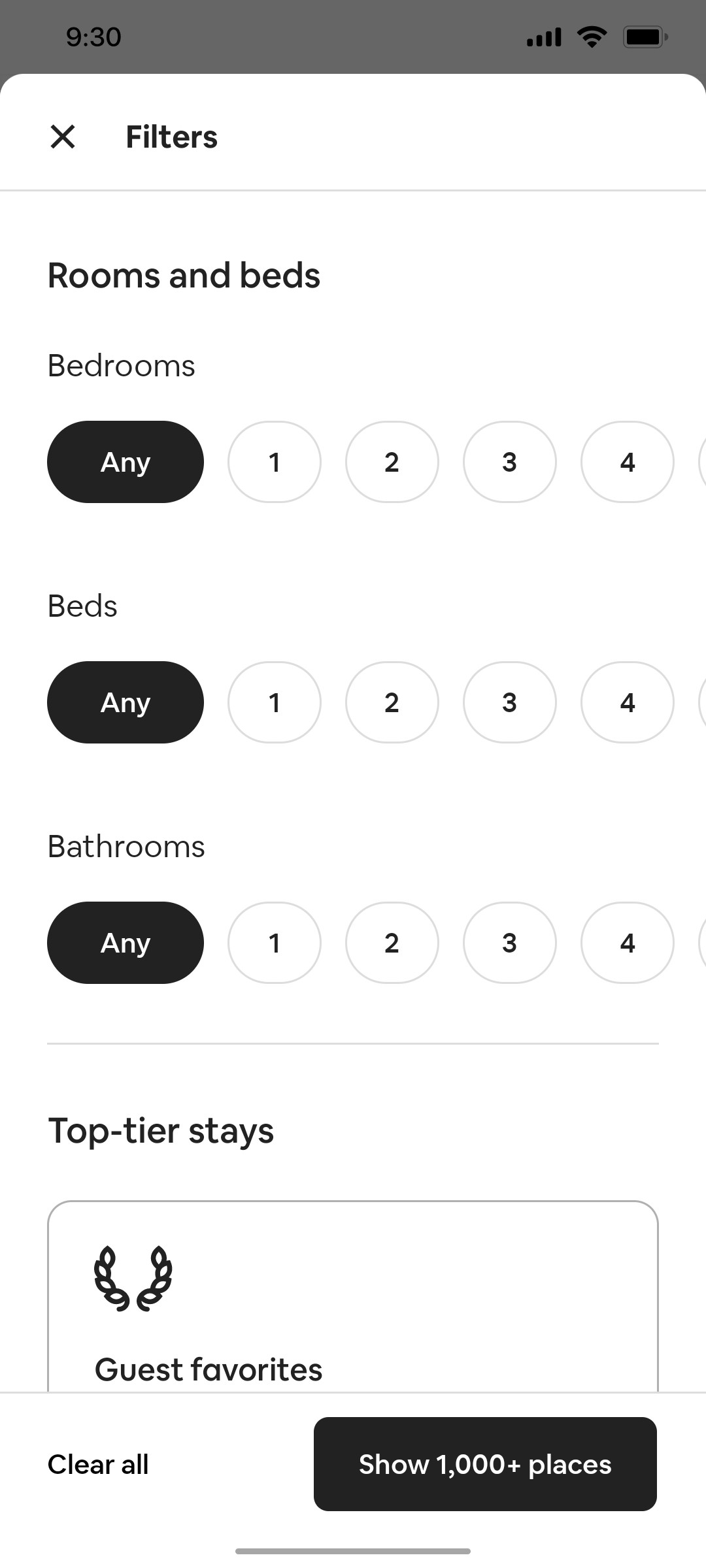This screenshot has height=1568, width=706.
Task: Click Clear all to reset filters
Action: tap(97, 1464)
